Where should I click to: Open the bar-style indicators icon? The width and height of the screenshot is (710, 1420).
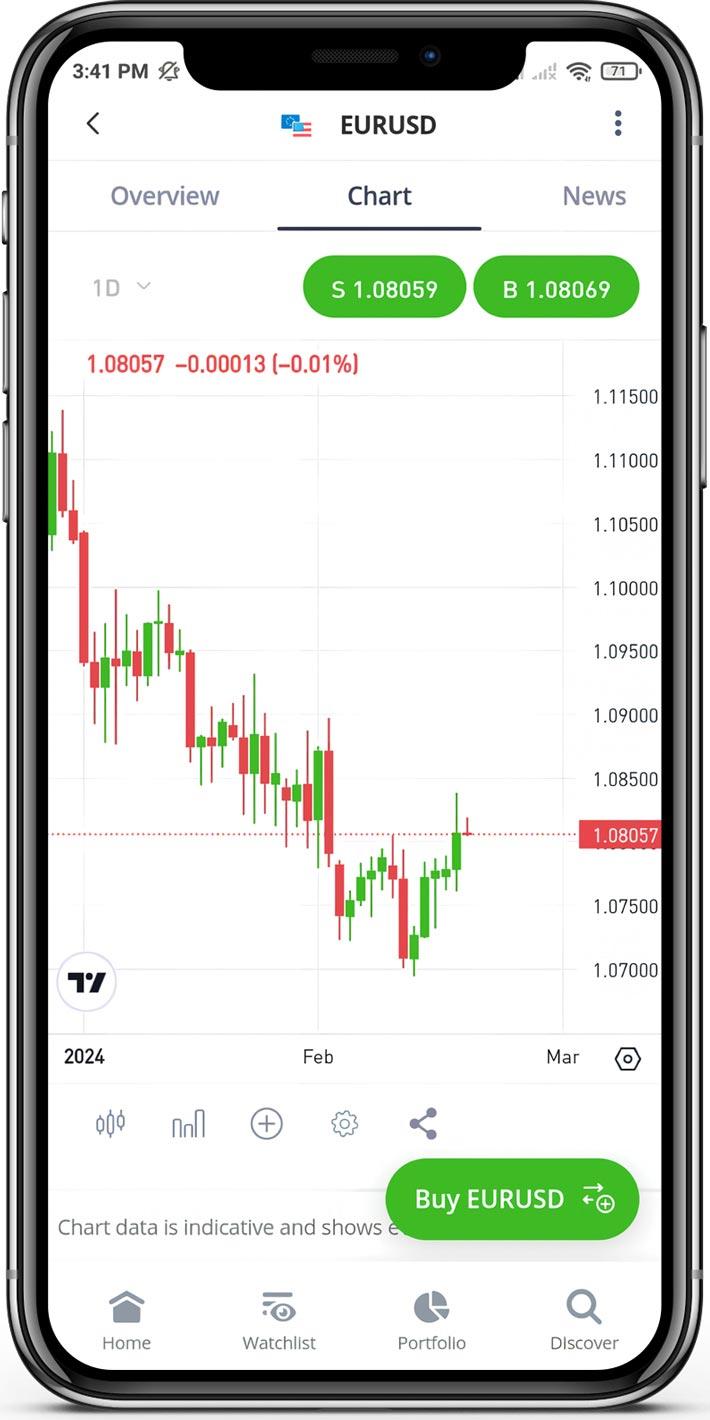(x=188, y=1124)
